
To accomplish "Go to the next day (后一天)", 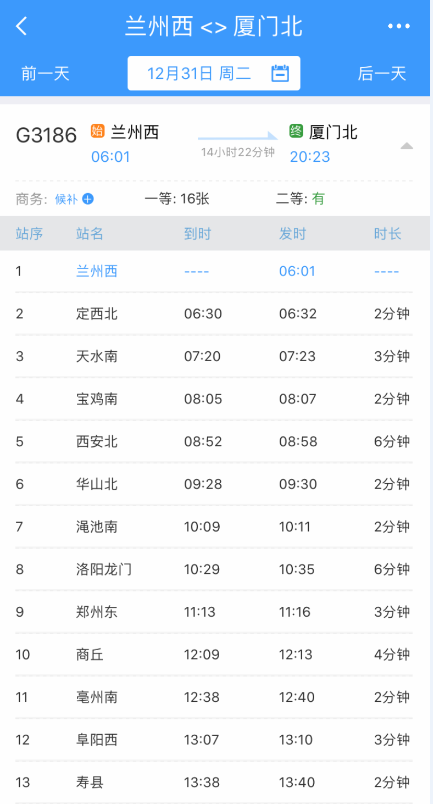I will click(382, 73).
